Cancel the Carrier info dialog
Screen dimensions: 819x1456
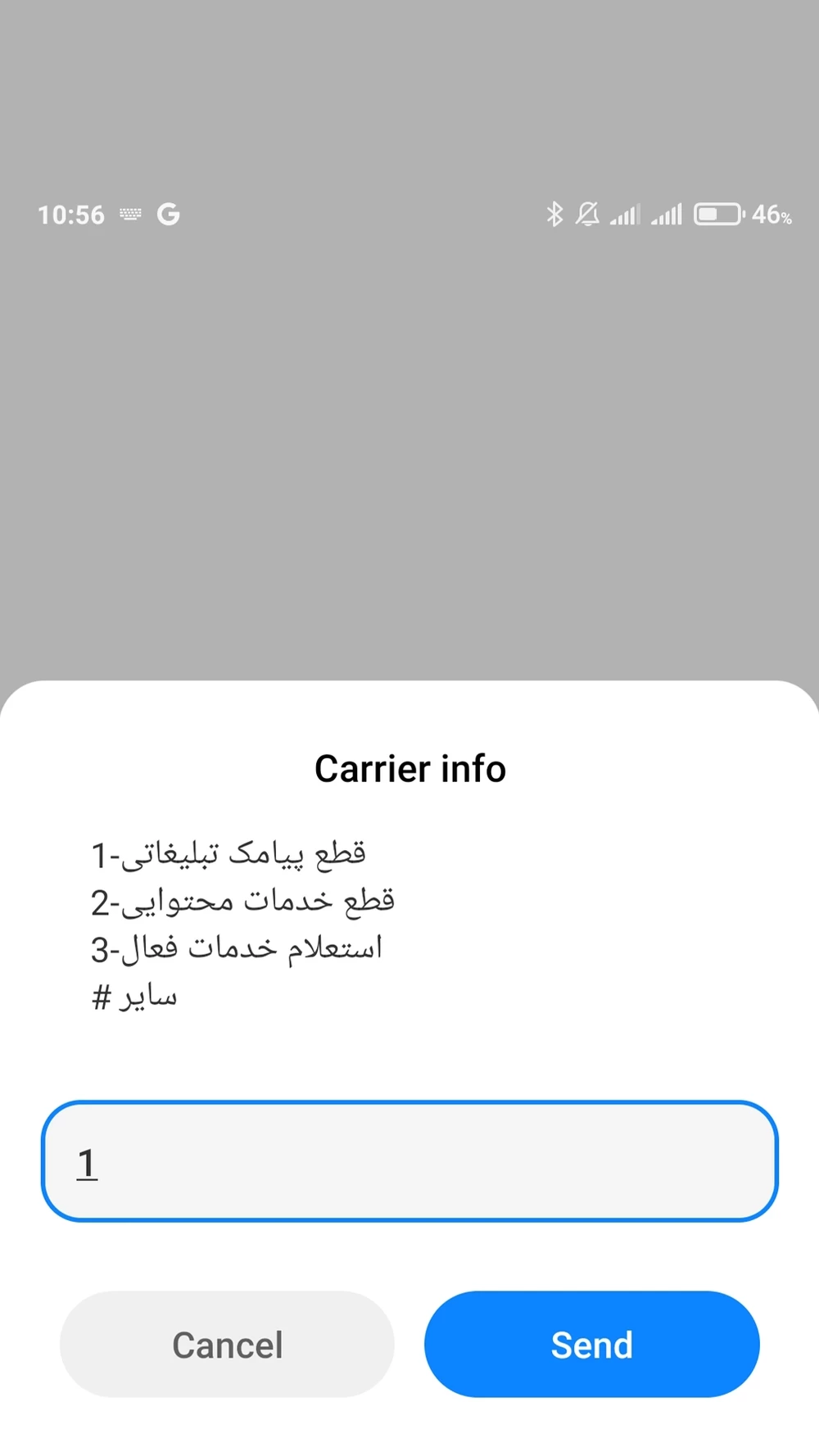coord(227,1345)
